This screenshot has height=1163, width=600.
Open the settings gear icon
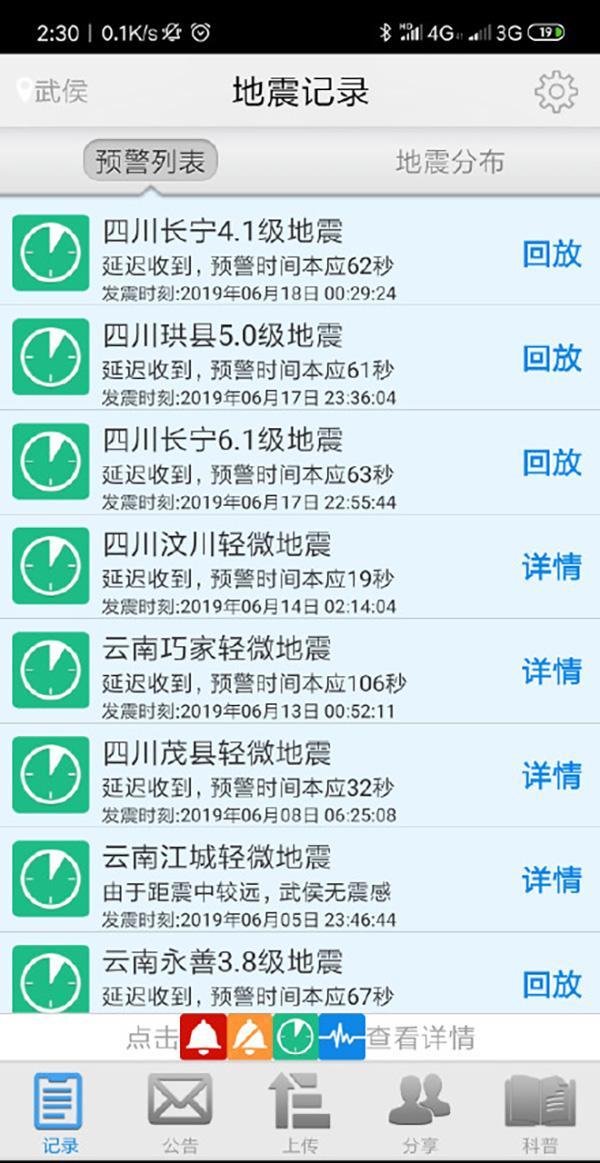556,92
